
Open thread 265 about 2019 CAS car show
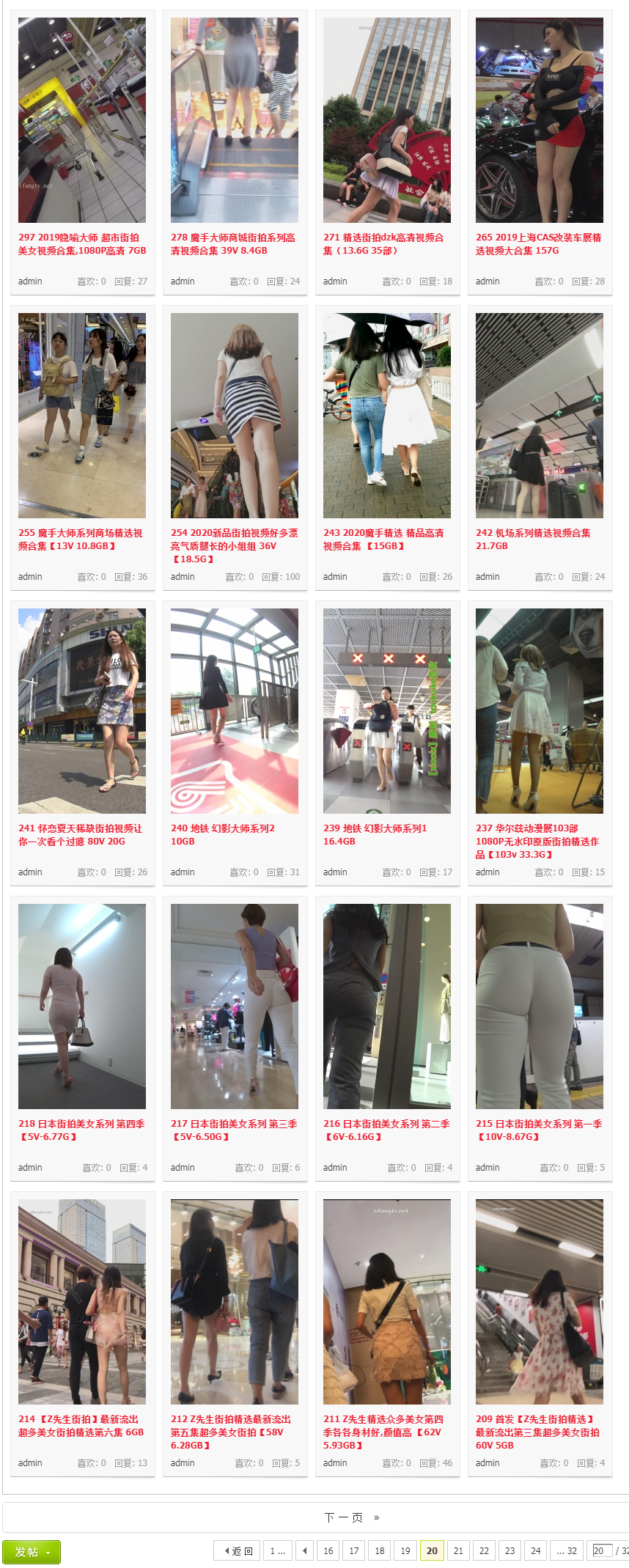click(538, 244)
